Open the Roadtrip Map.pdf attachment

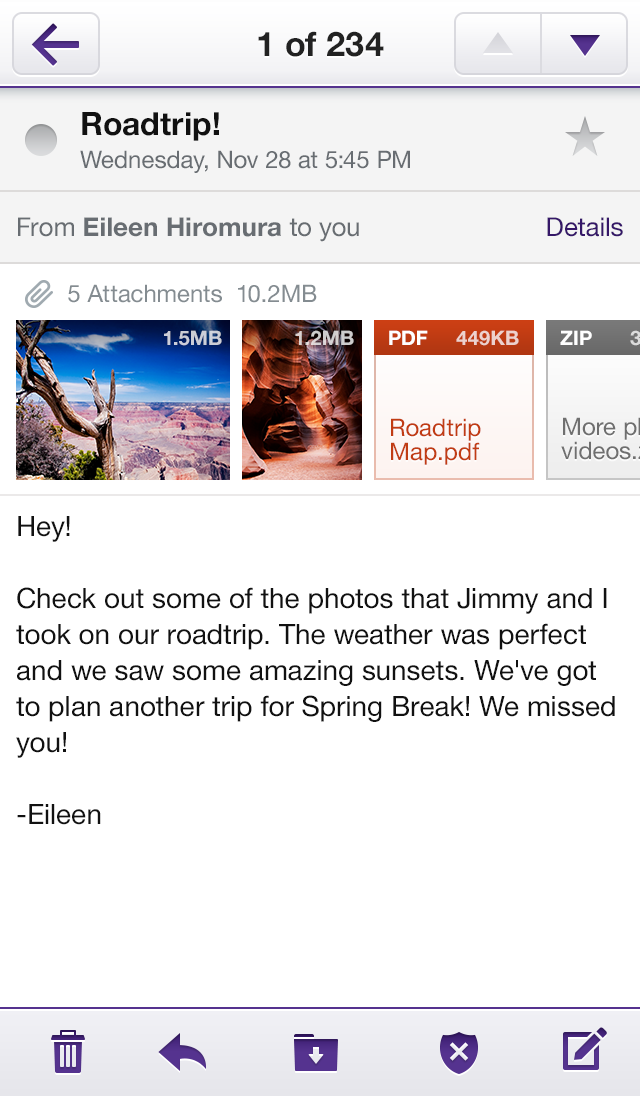454,400
